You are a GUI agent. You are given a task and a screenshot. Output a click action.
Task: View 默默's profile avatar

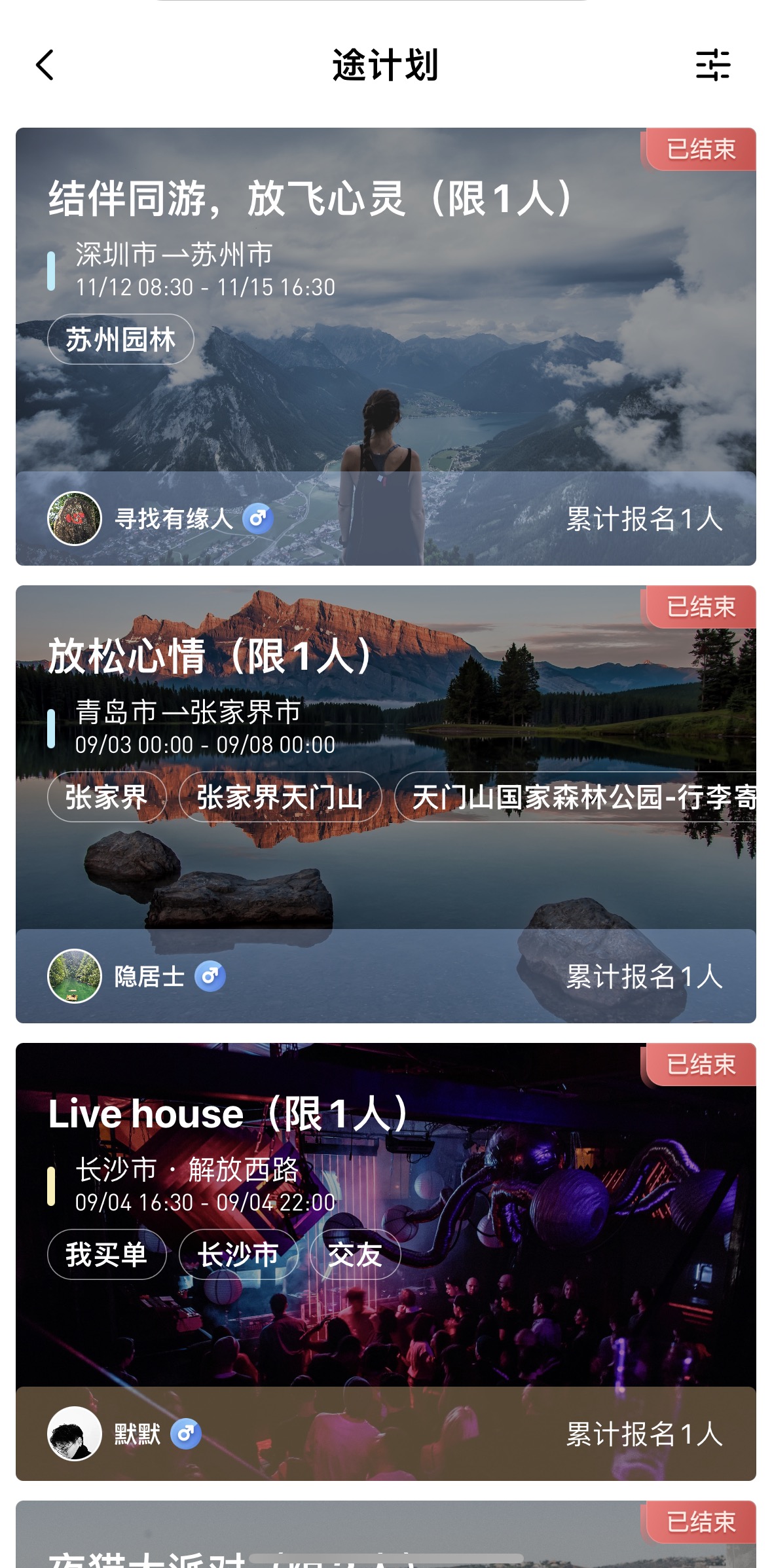tap(75, 1434)
